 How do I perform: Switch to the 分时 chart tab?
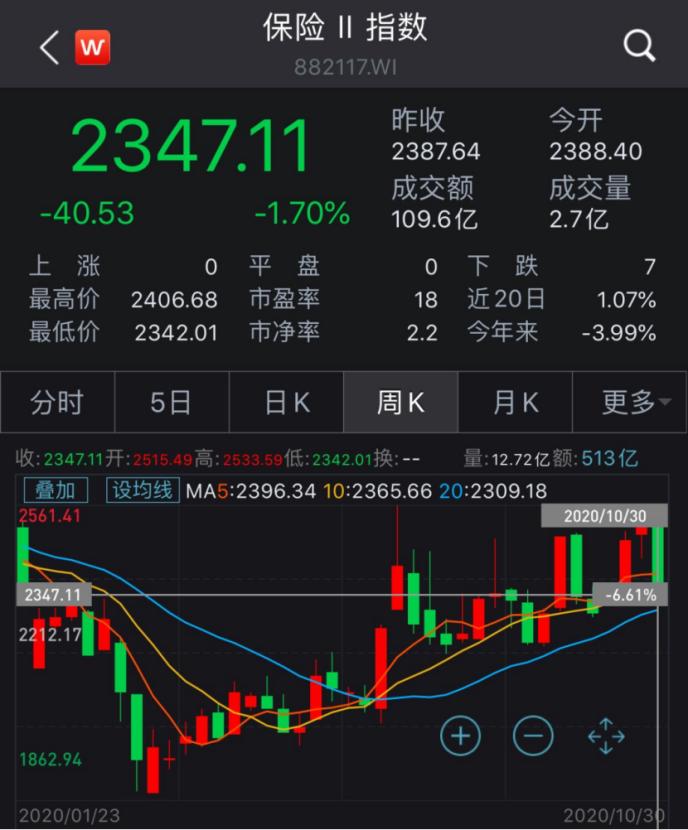point(57,402)
